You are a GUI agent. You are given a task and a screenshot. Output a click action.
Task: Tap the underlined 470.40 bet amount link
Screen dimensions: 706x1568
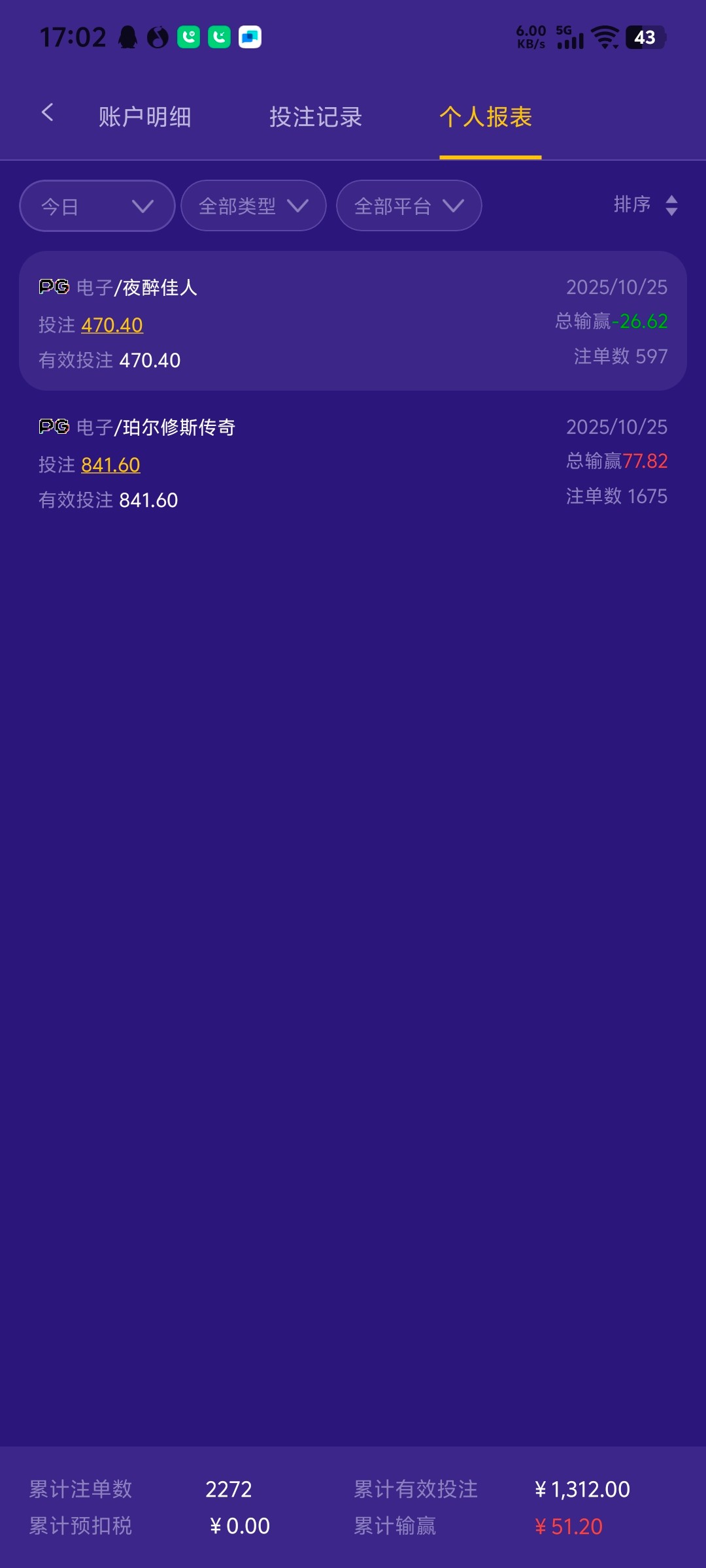(x=111, y=325)
